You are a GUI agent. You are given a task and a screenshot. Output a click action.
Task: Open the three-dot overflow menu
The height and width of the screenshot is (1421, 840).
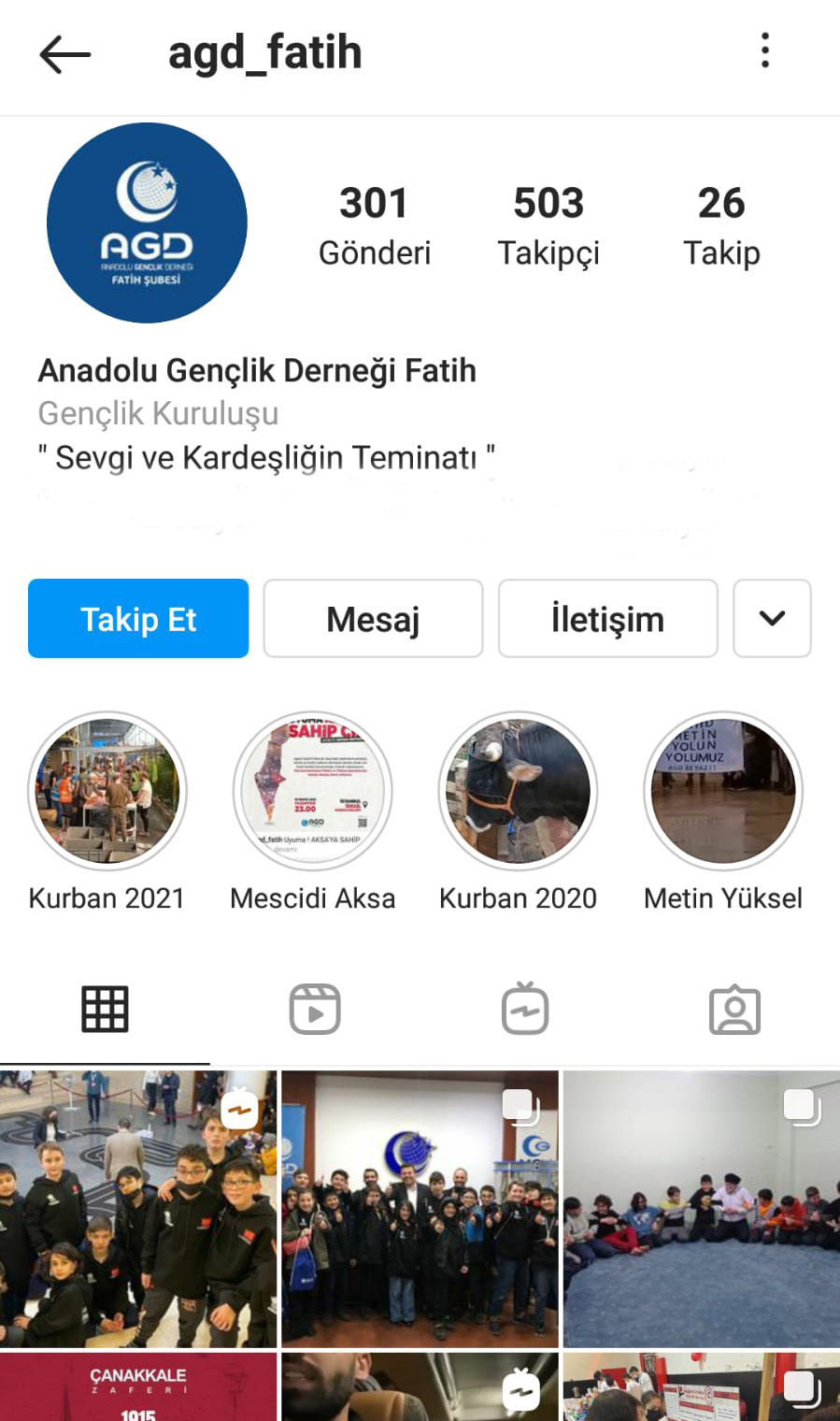pyautogui.click(x=765, y=50)
